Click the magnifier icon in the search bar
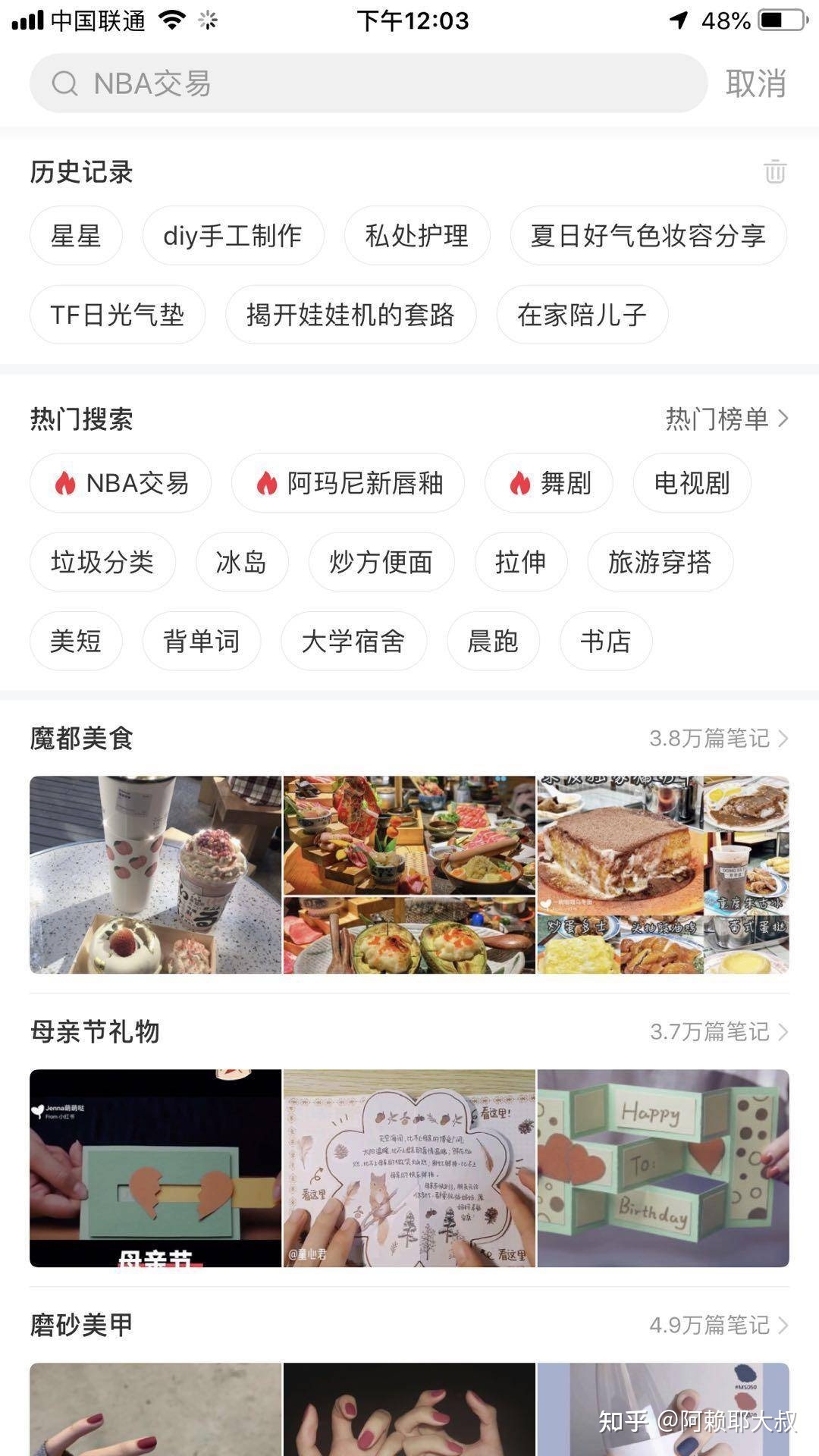This screenshot has width=819, height=1456. point(64,84)
